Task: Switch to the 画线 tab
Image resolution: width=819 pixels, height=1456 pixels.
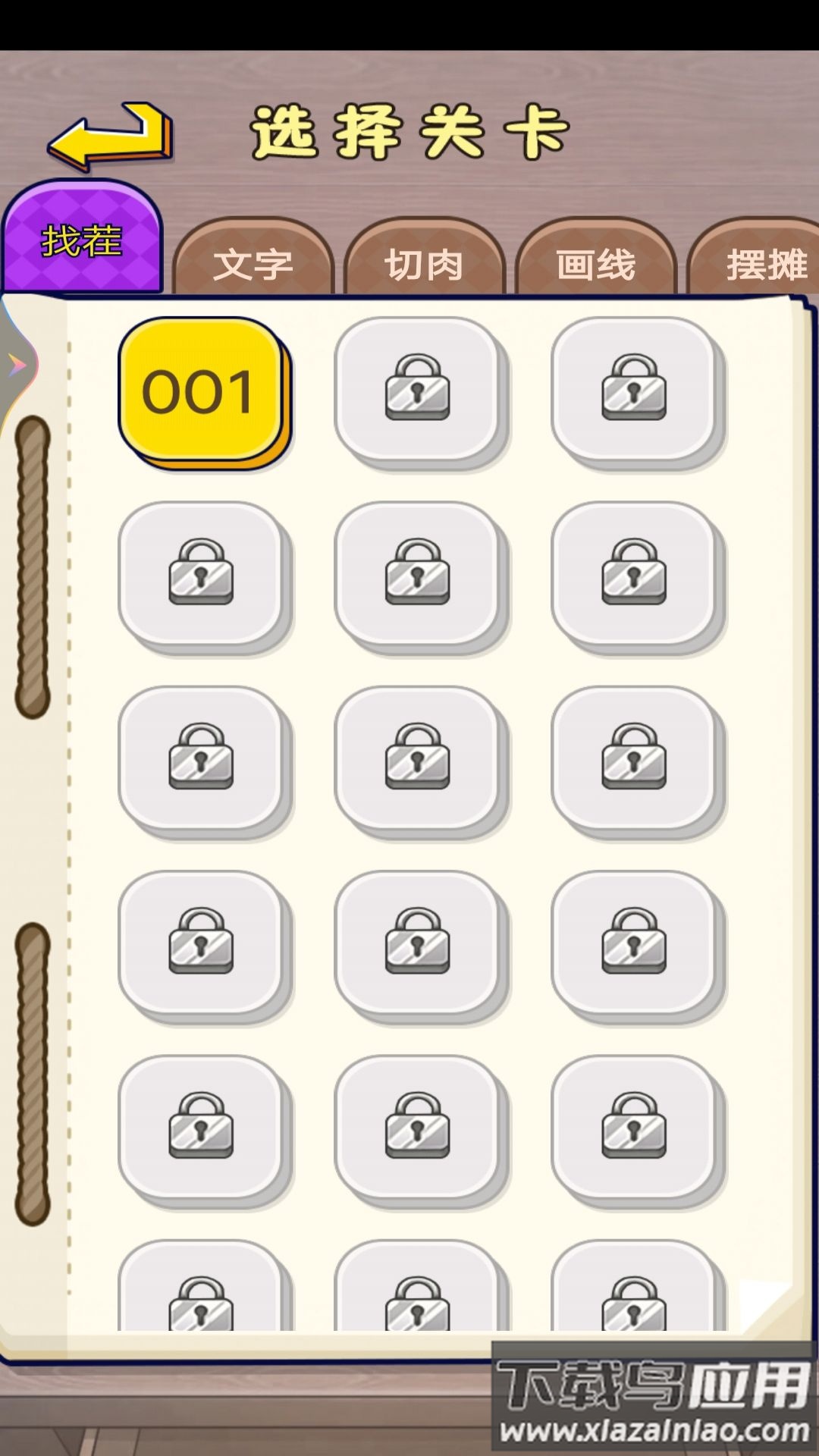Action: click(595, 264)
